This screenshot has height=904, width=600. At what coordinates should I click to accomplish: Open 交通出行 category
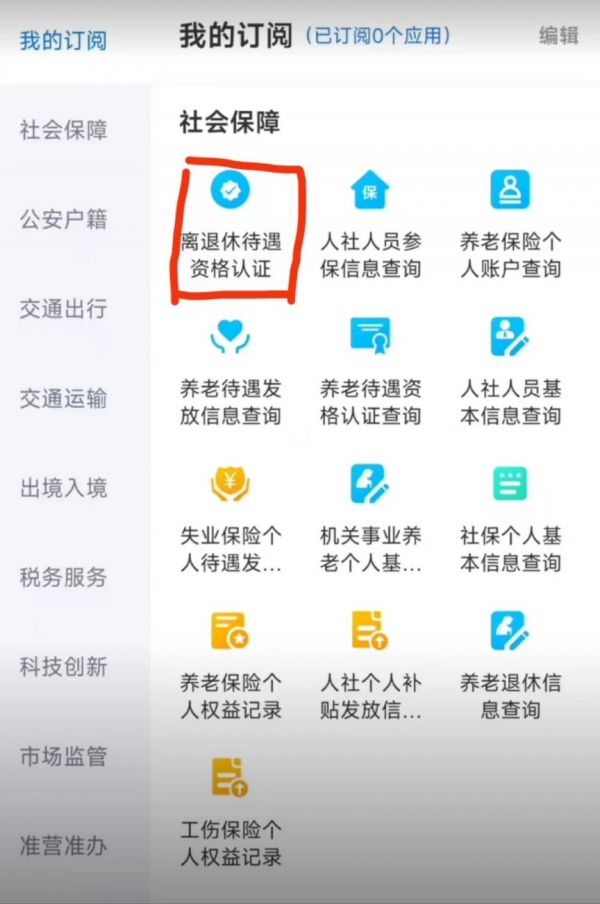[63, 309]
